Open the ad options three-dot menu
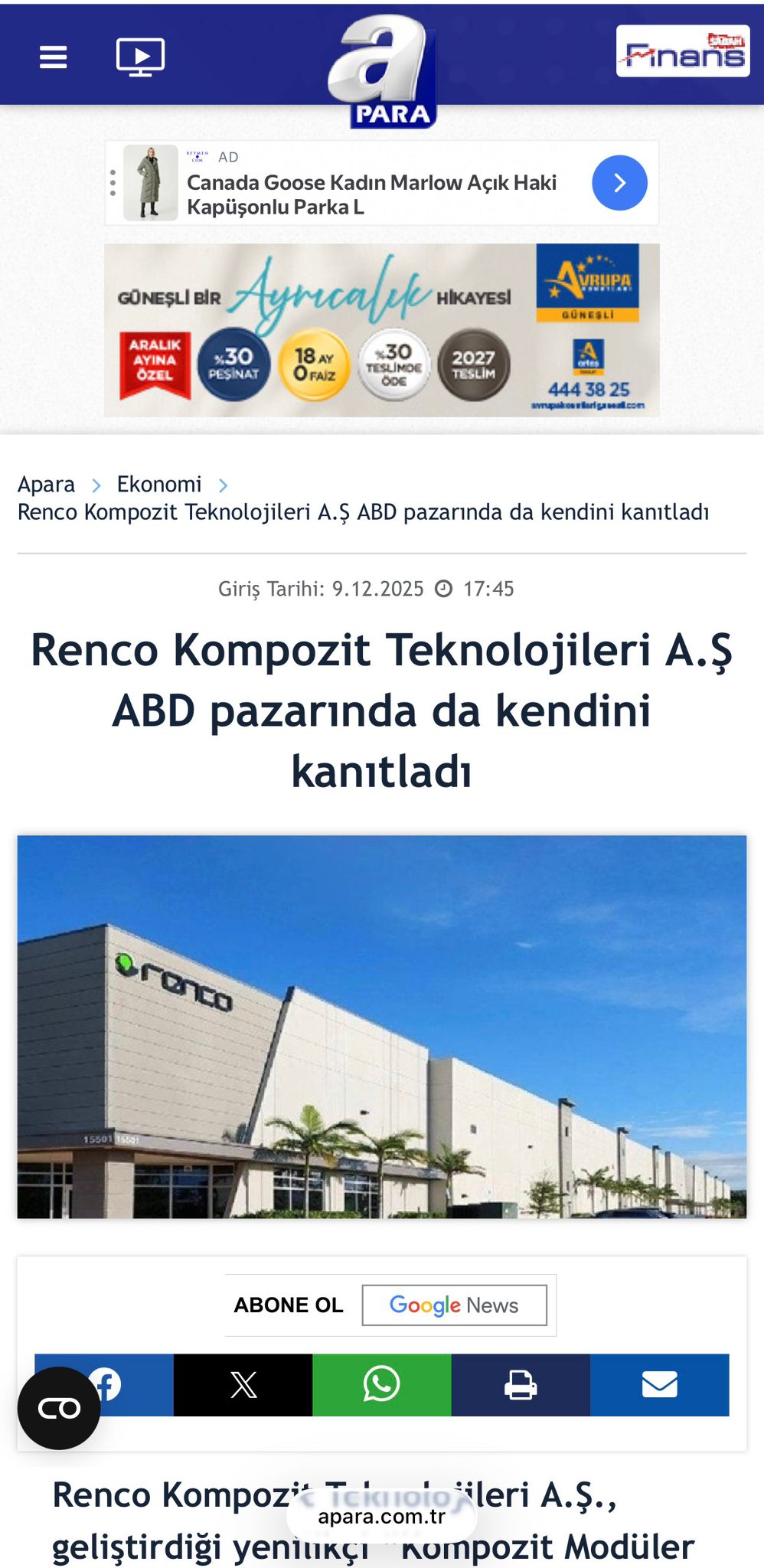Image resolution: width=764 pixels, height=1568 pixels. (113, 183)
